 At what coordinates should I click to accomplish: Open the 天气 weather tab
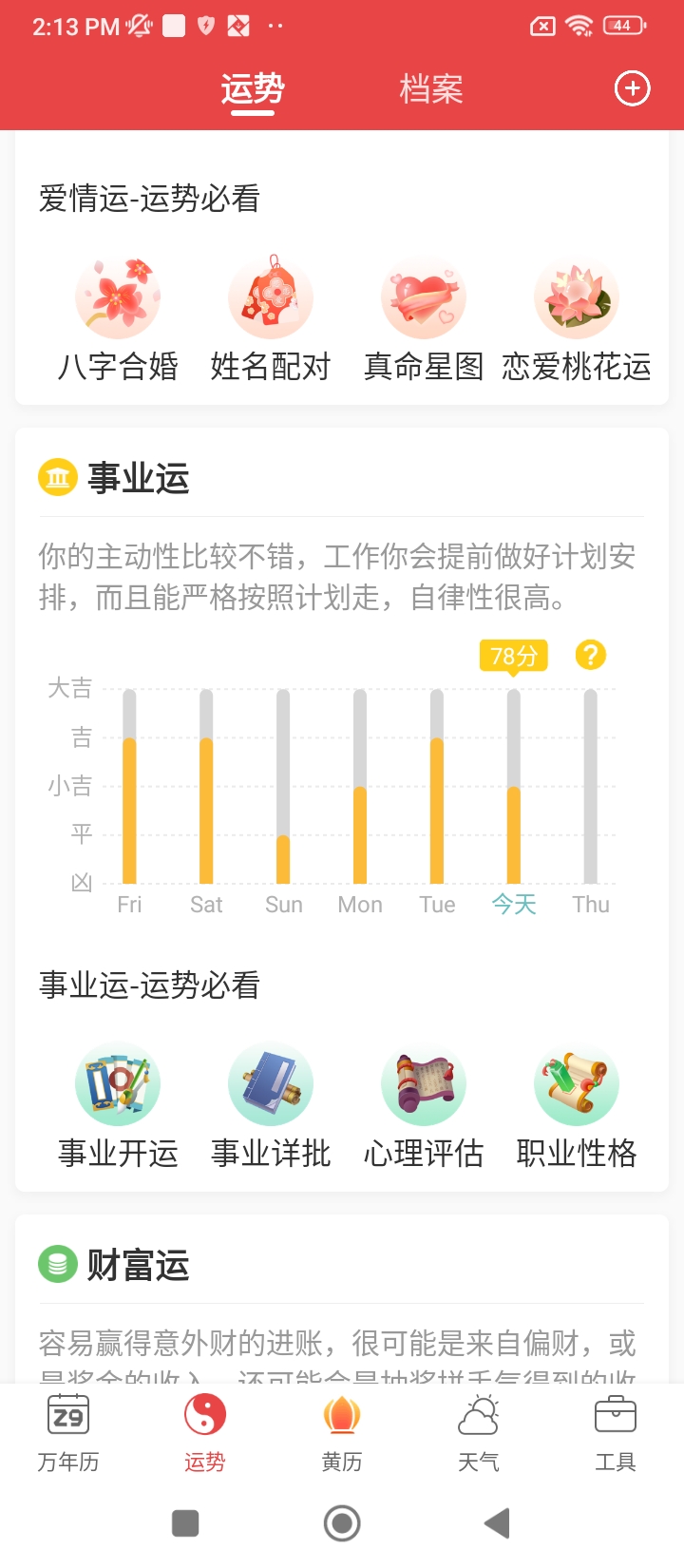[479, 1432]
